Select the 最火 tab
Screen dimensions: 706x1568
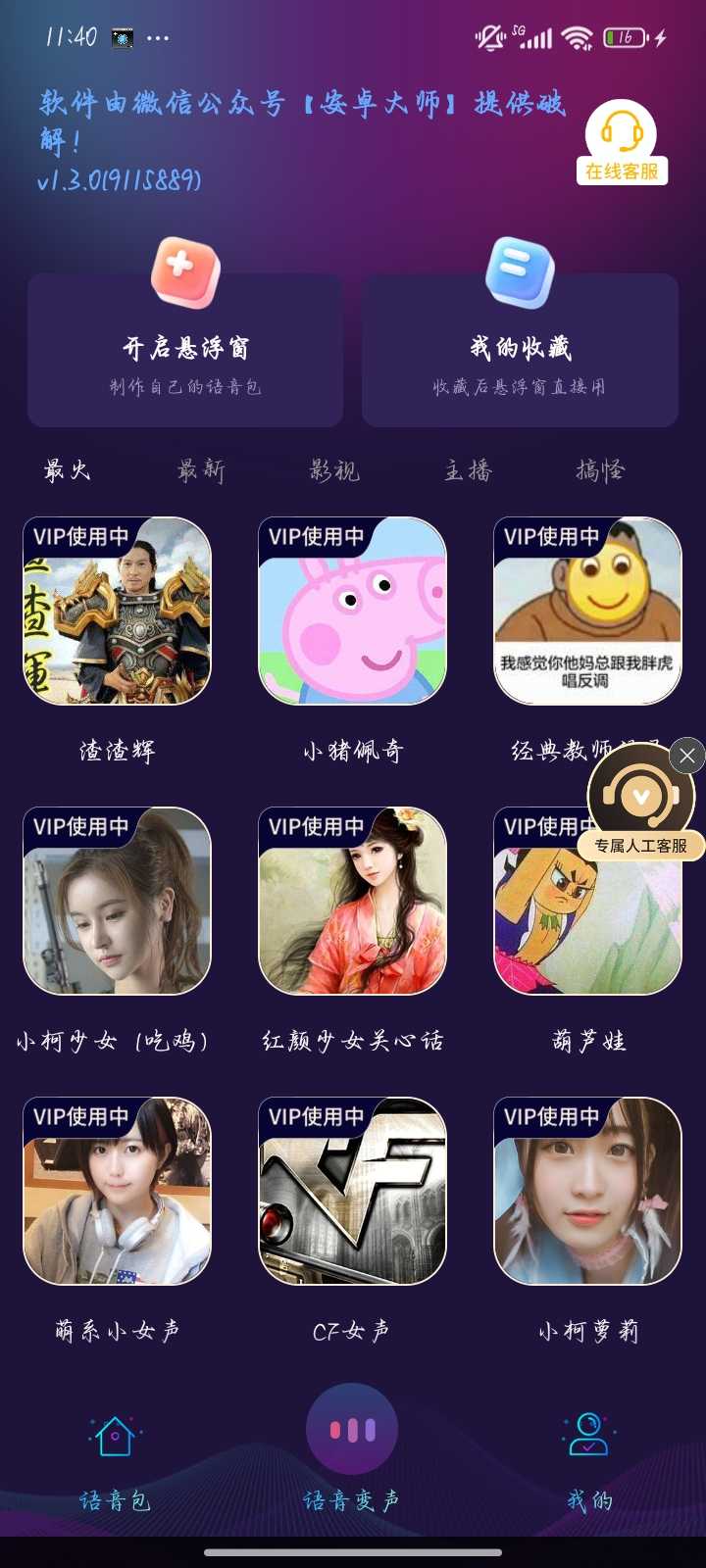pos(68,471)
